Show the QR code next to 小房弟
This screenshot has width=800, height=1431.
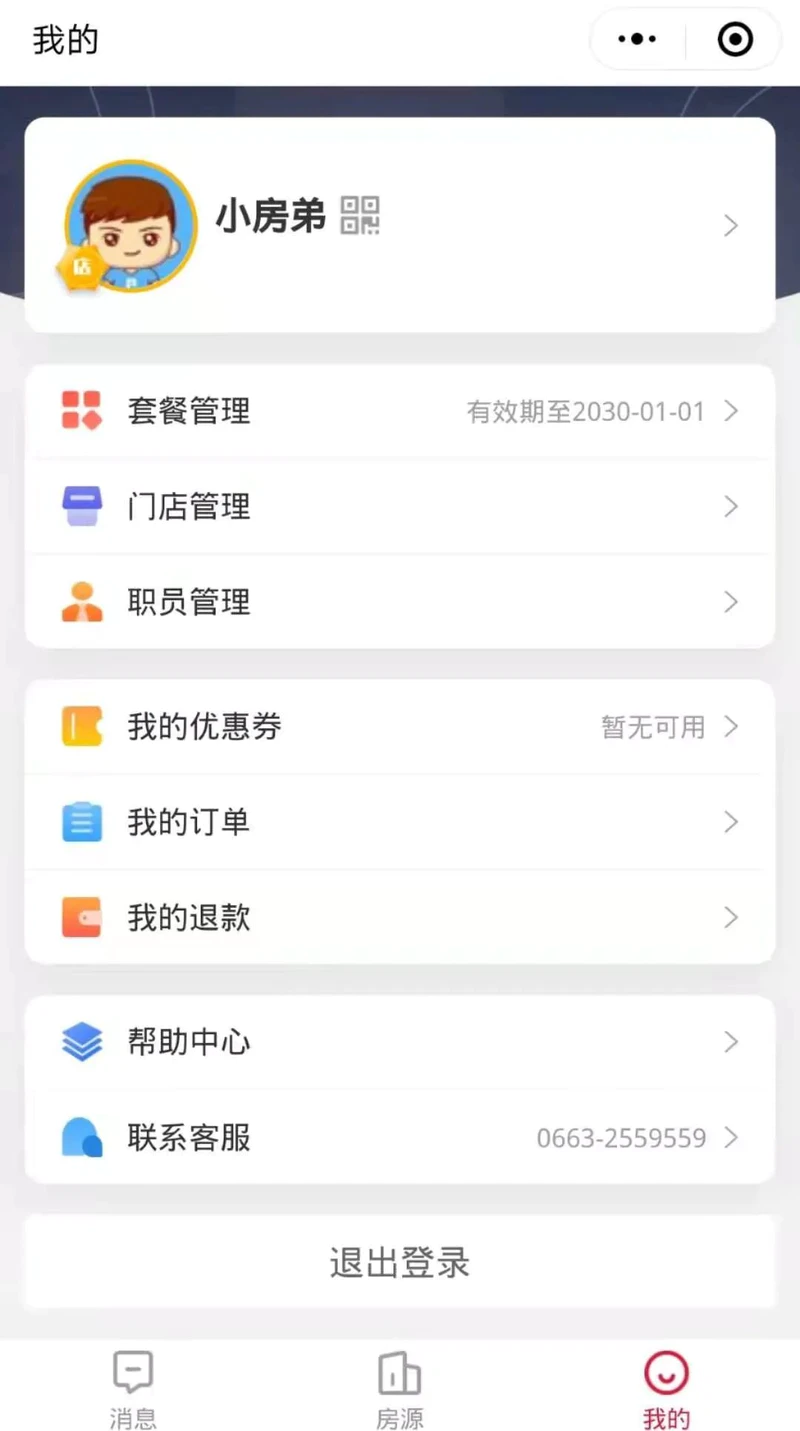[x=360, y=215]
